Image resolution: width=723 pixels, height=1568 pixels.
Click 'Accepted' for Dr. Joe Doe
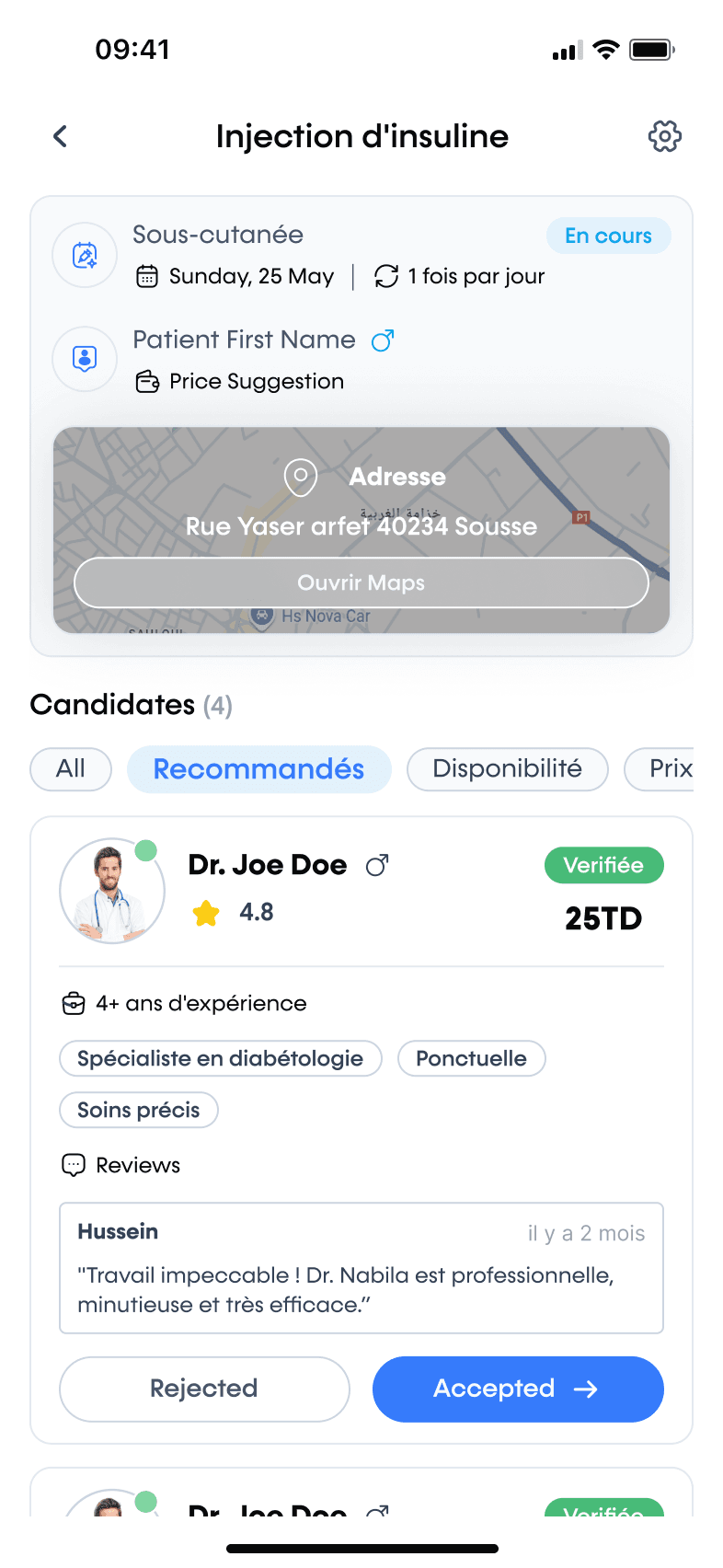(x=517, y=1389)
